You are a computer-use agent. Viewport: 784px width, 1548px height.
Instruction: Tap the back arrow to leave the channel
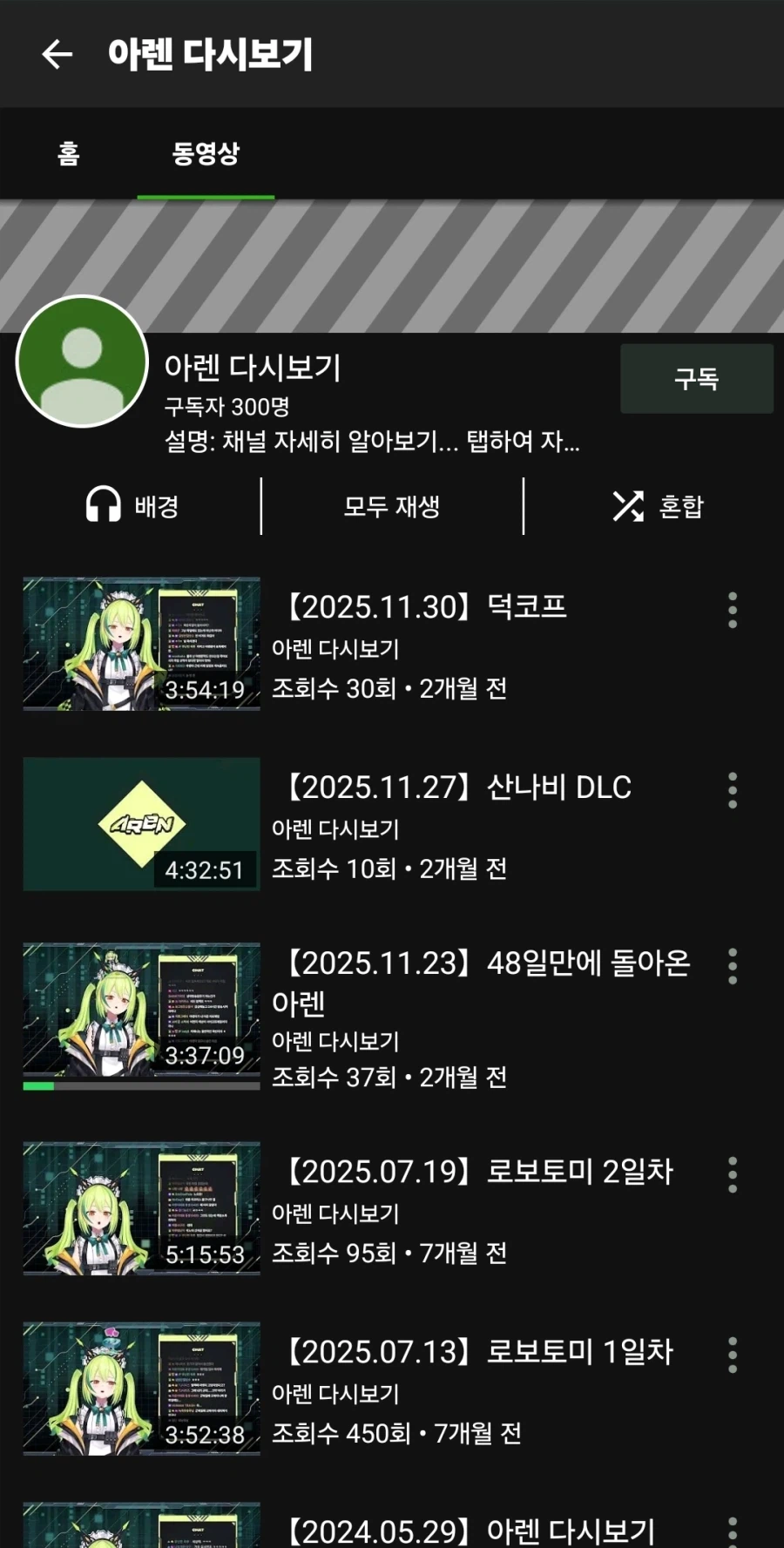point(56,54)
